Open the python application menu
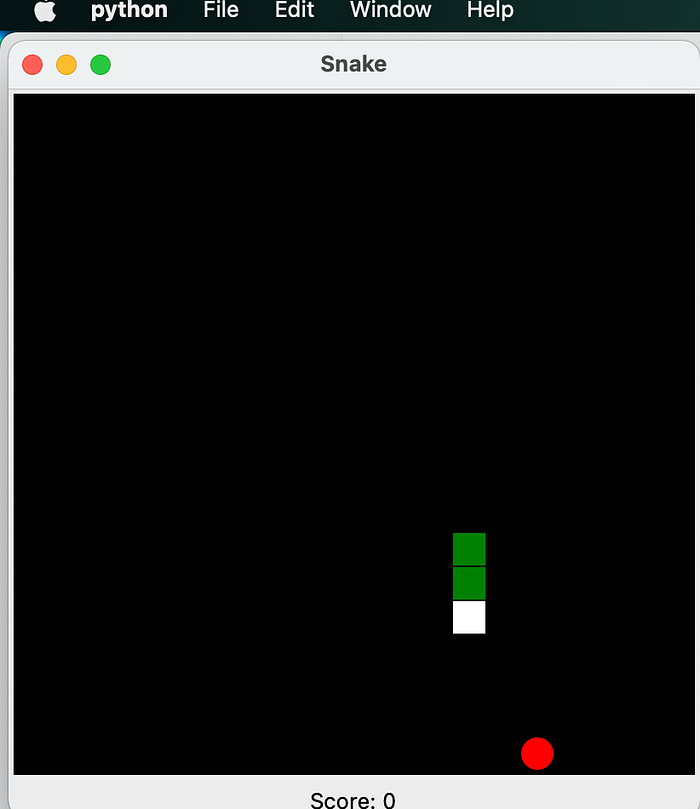 click(129, 11)
